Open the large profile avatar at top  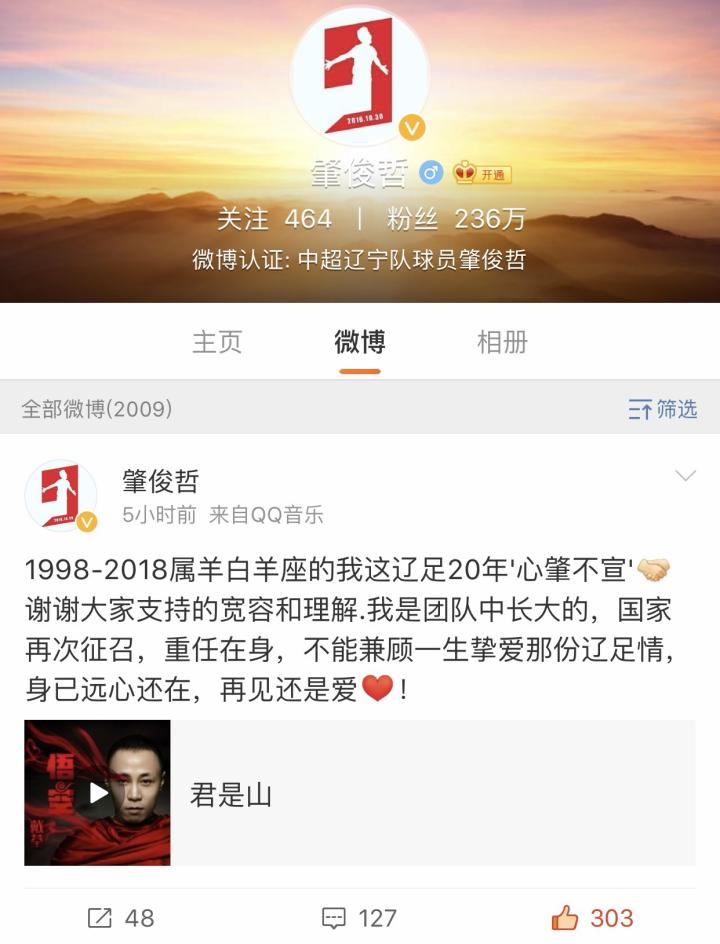click(359, 77)
